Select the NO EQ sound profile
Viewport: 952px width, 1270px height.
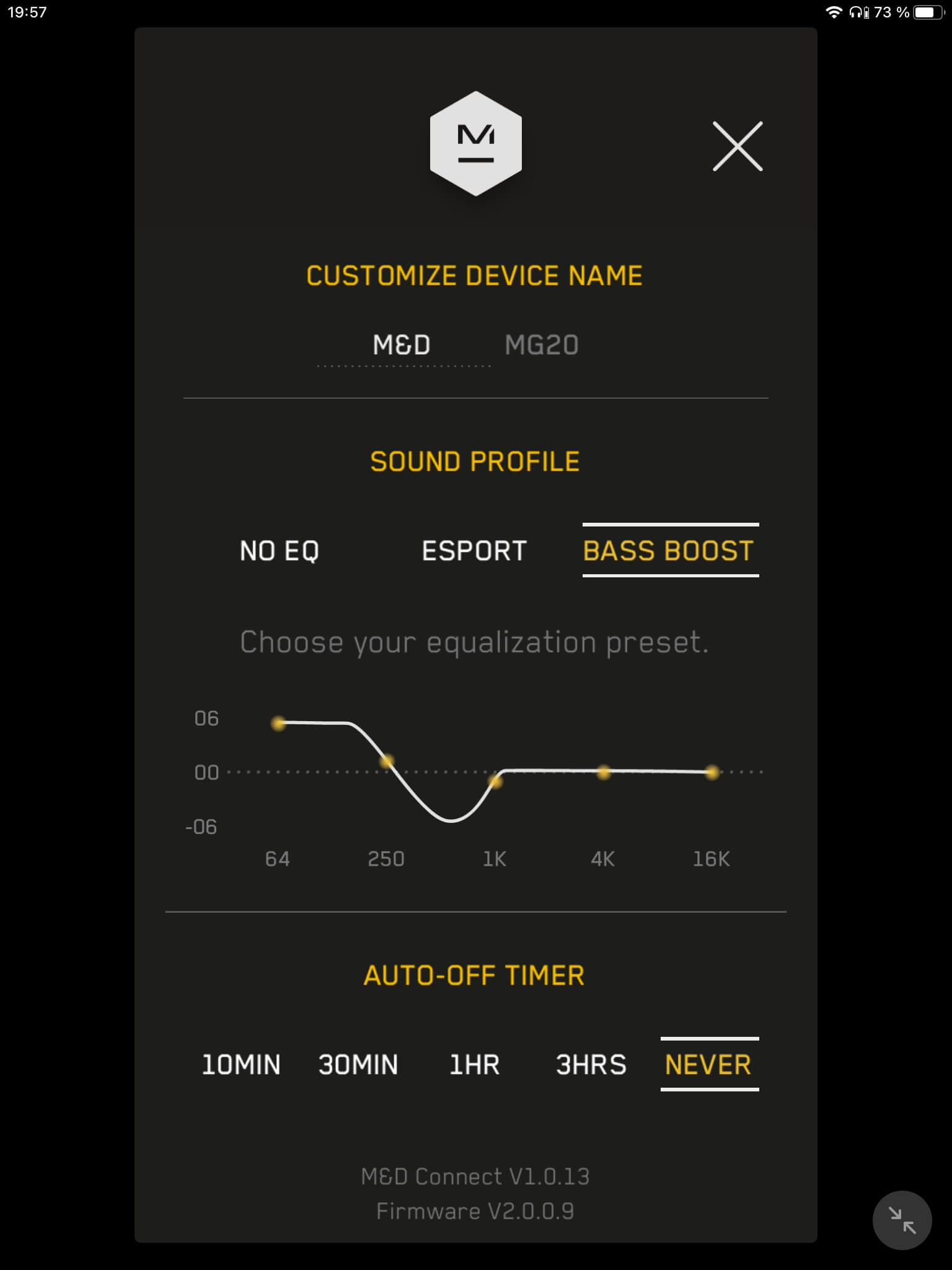pos(280,551)
